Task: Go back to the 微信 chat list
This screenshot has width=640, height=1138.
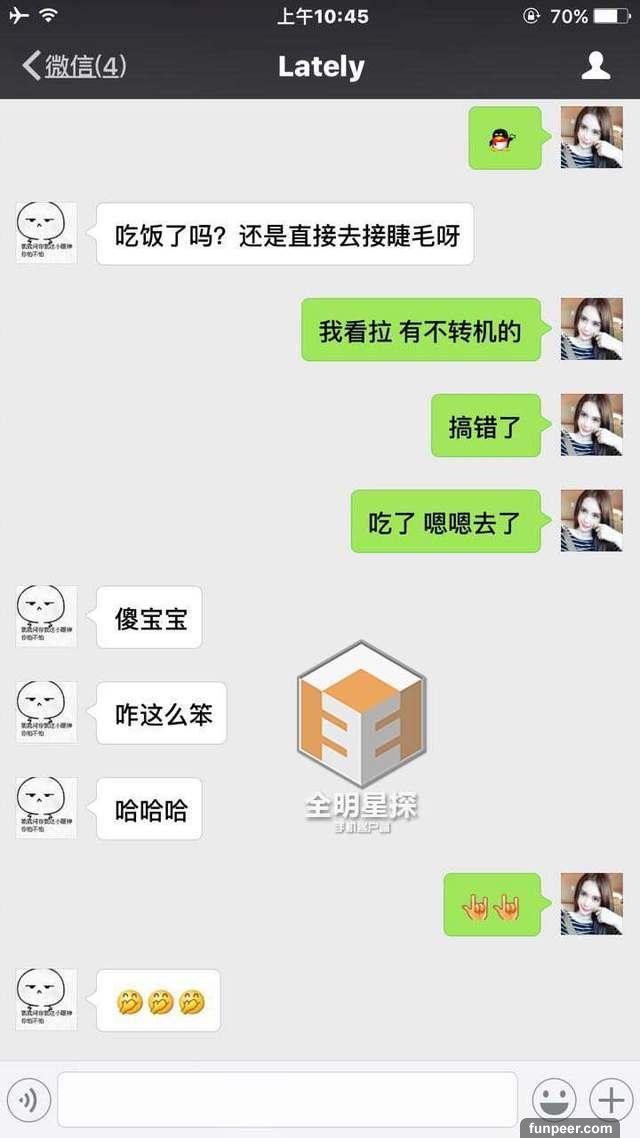Action: point(72,67)
